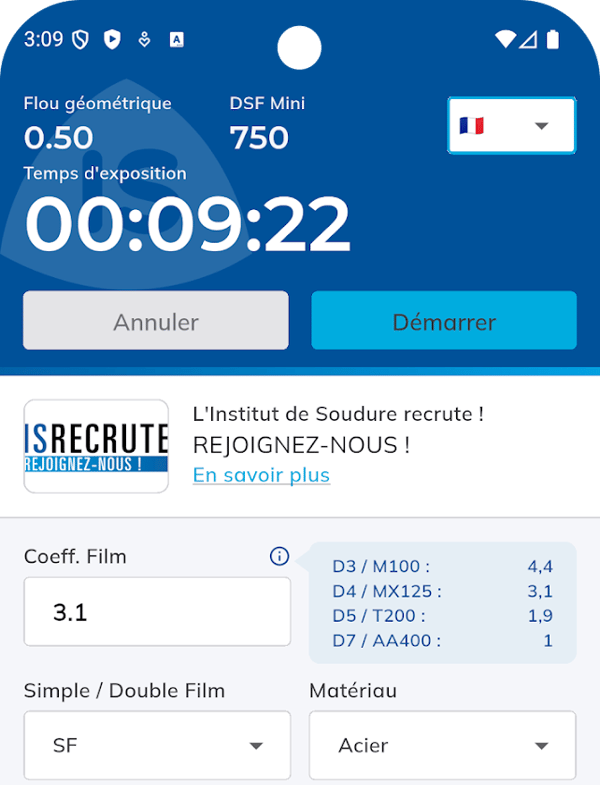Tap the Annuler button
The image size is (600, 785).
(156, 320)
